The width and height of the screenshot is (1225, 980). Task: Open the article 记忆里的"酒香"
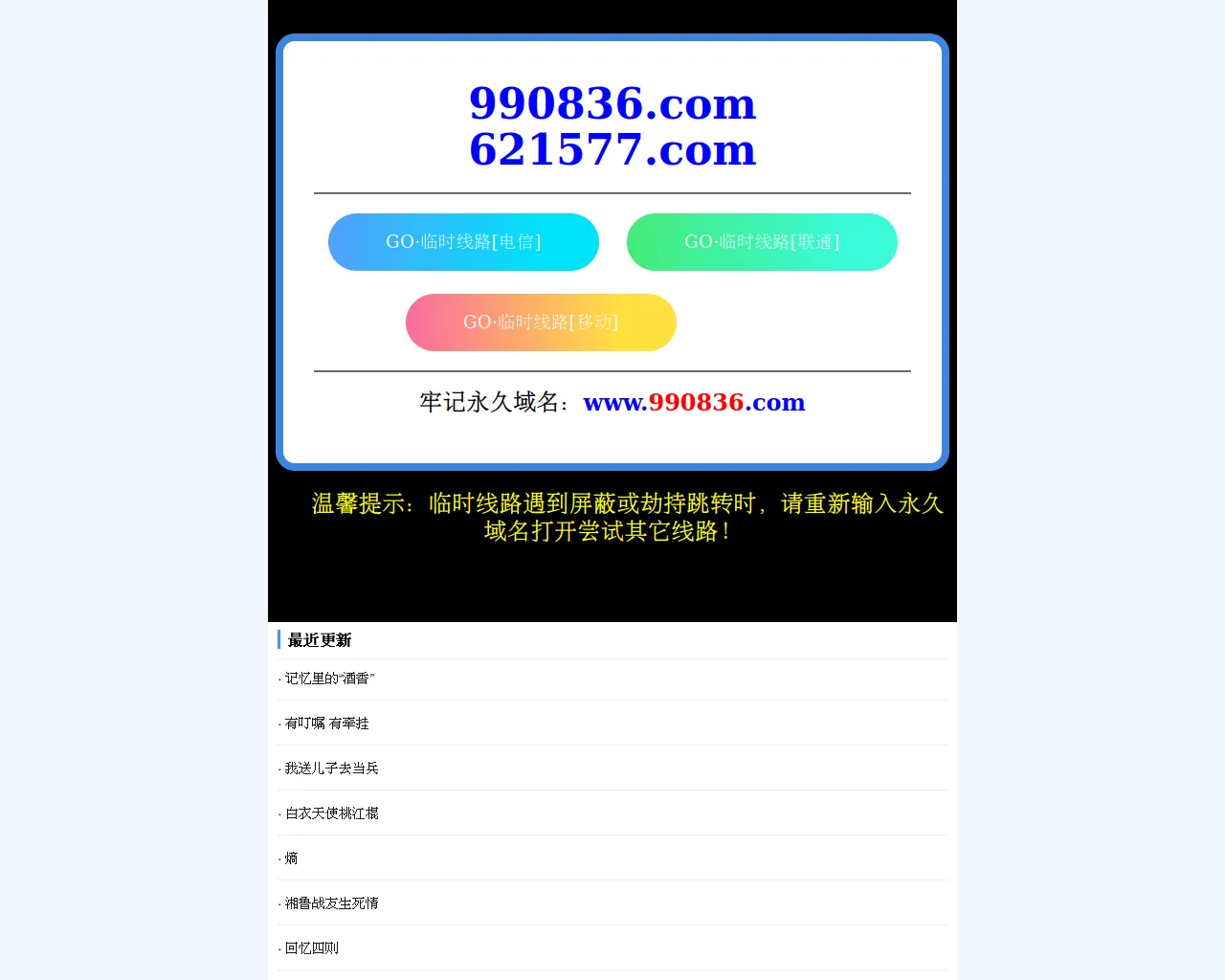[330, 679]
